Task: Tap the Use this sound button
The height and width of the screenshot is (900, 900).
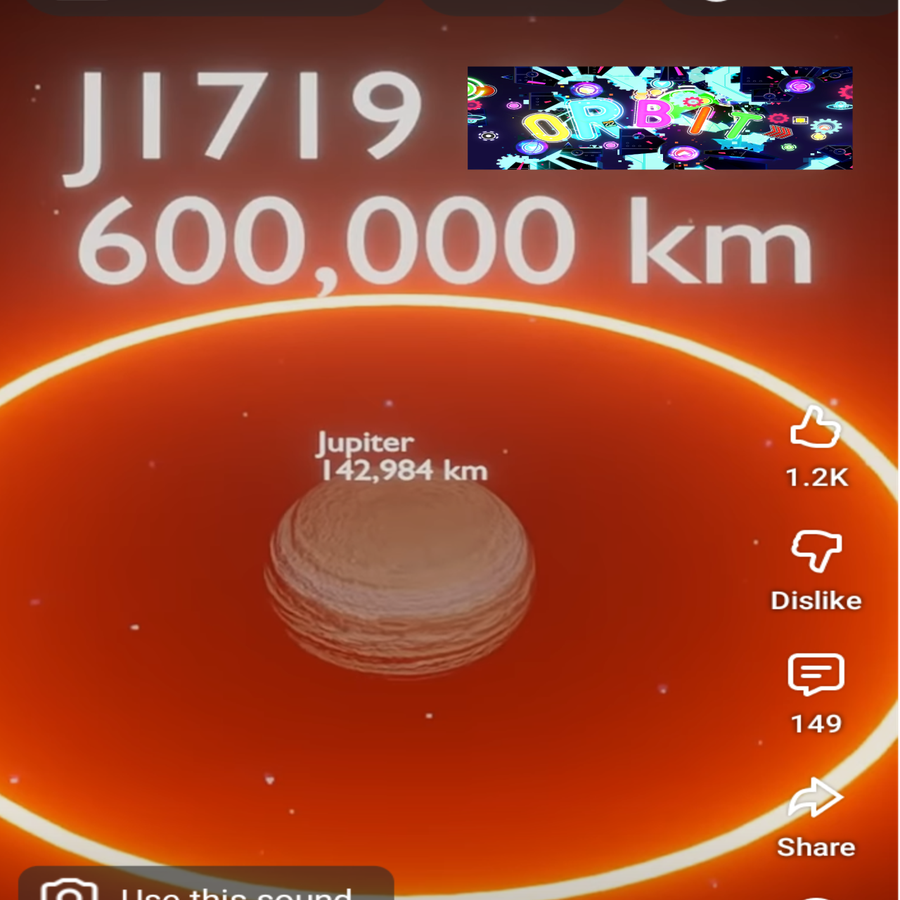Action: [205, 886]
